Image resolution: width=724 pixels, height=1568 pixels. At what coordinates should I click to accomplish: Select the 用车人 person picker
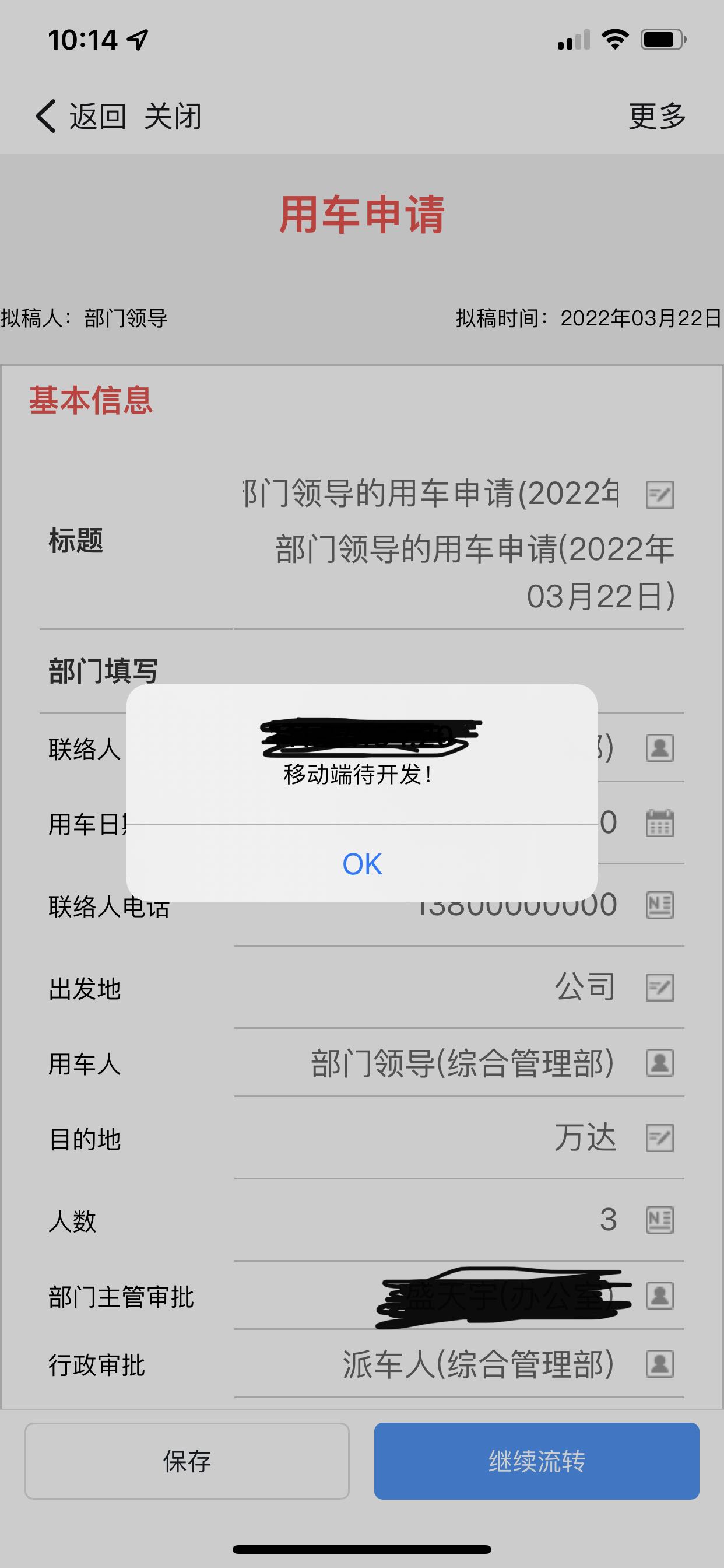coord(659,1063)
